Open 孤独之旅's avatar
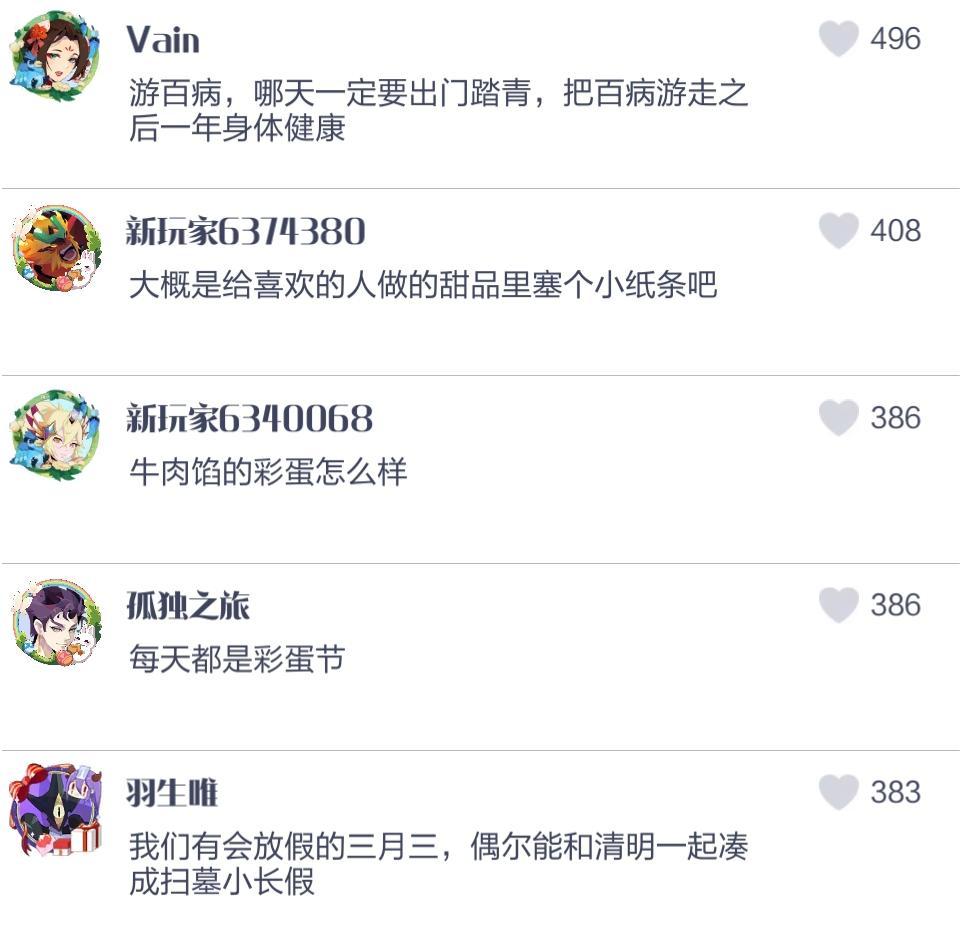The image size is (960, 930). [55, 621]
